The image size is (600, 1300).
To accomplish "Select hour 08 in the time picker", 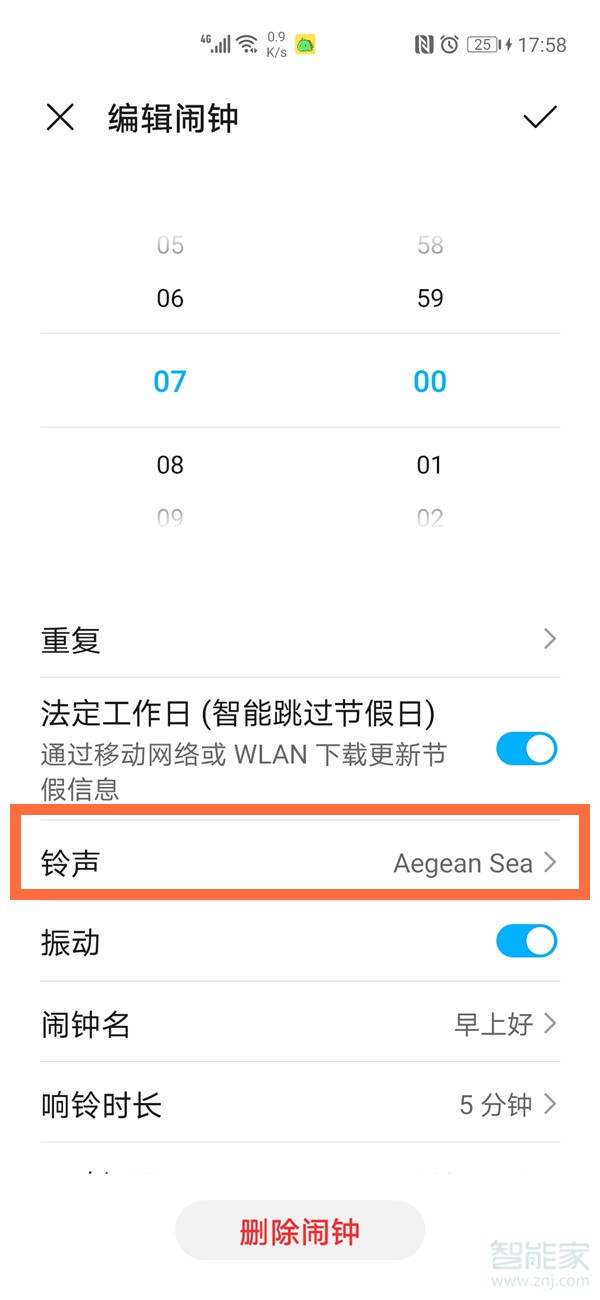I will [170, 465].
